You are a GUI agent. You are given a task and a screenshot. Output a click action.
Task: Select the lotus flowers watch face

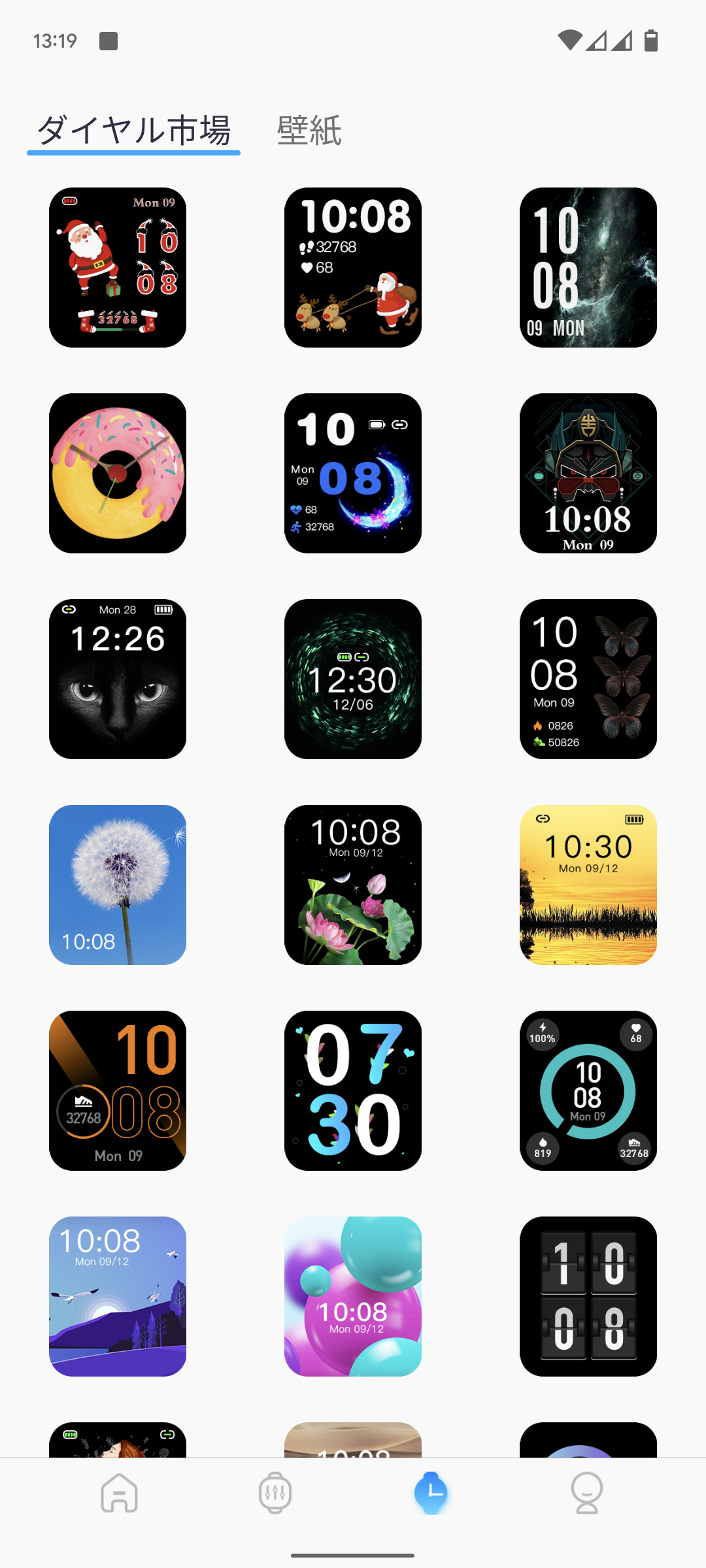pyautogui.click(x=353, y=885)
